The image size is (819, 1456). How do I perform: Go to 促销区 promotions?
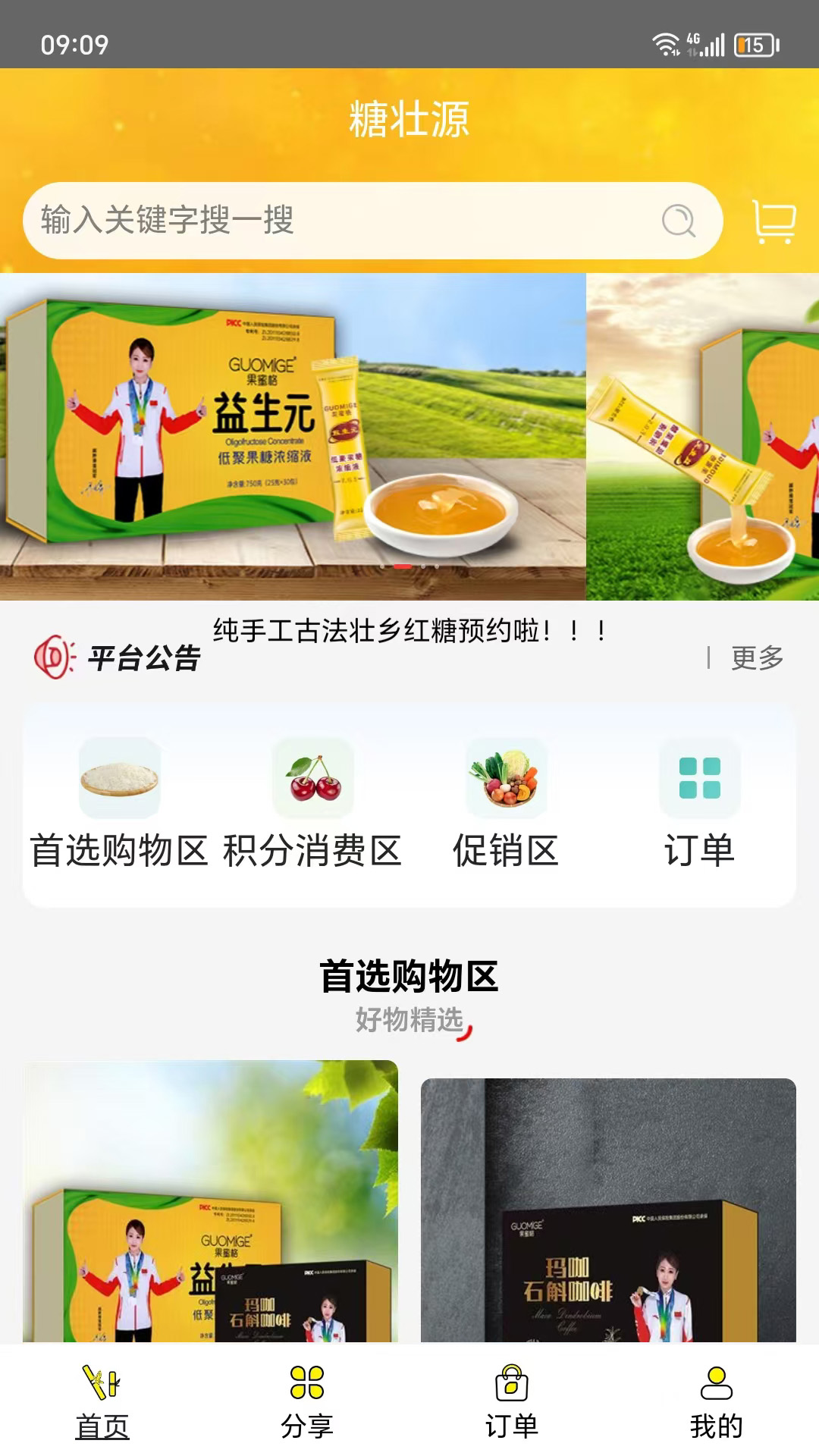point(506,804)
